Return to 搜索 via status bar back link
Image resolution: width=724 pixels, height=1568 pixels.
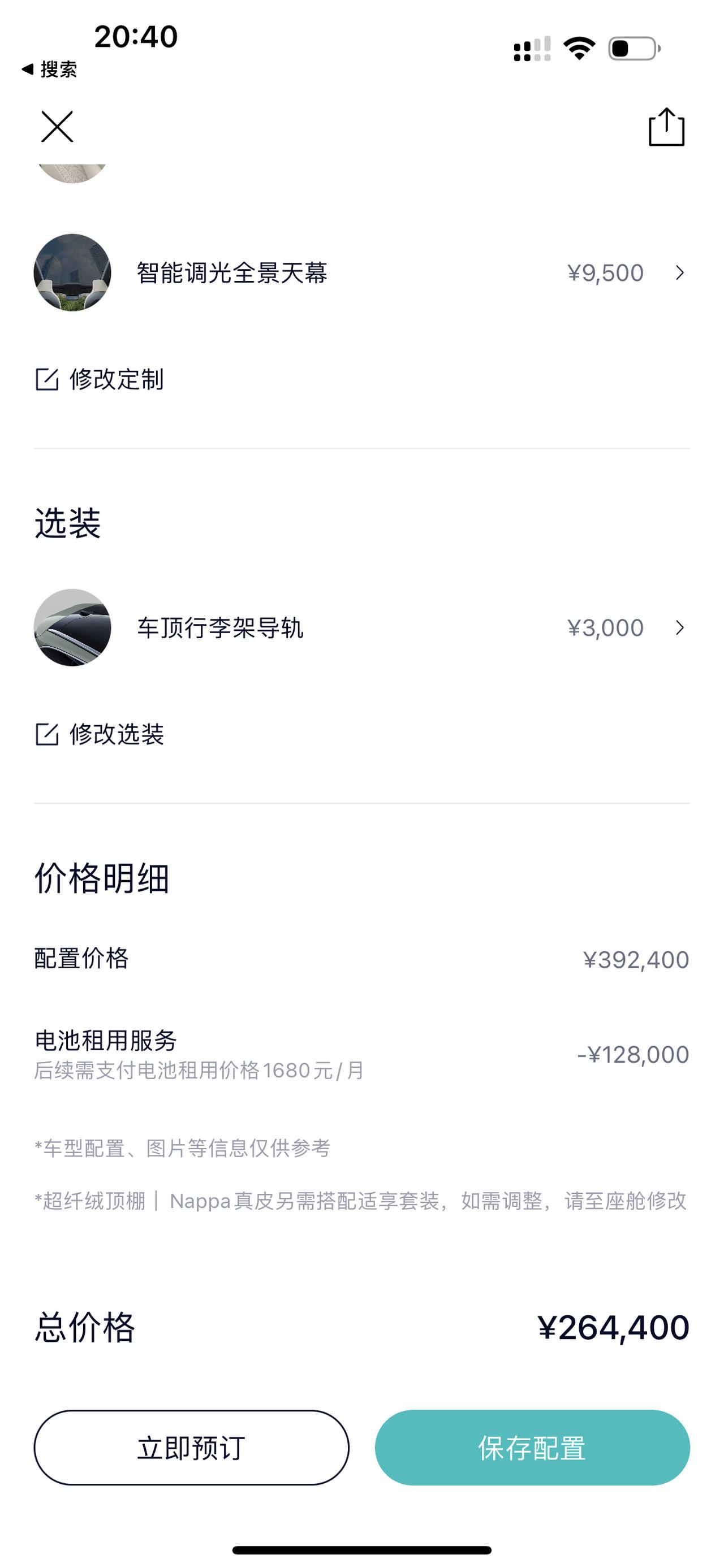pos(49,70)
